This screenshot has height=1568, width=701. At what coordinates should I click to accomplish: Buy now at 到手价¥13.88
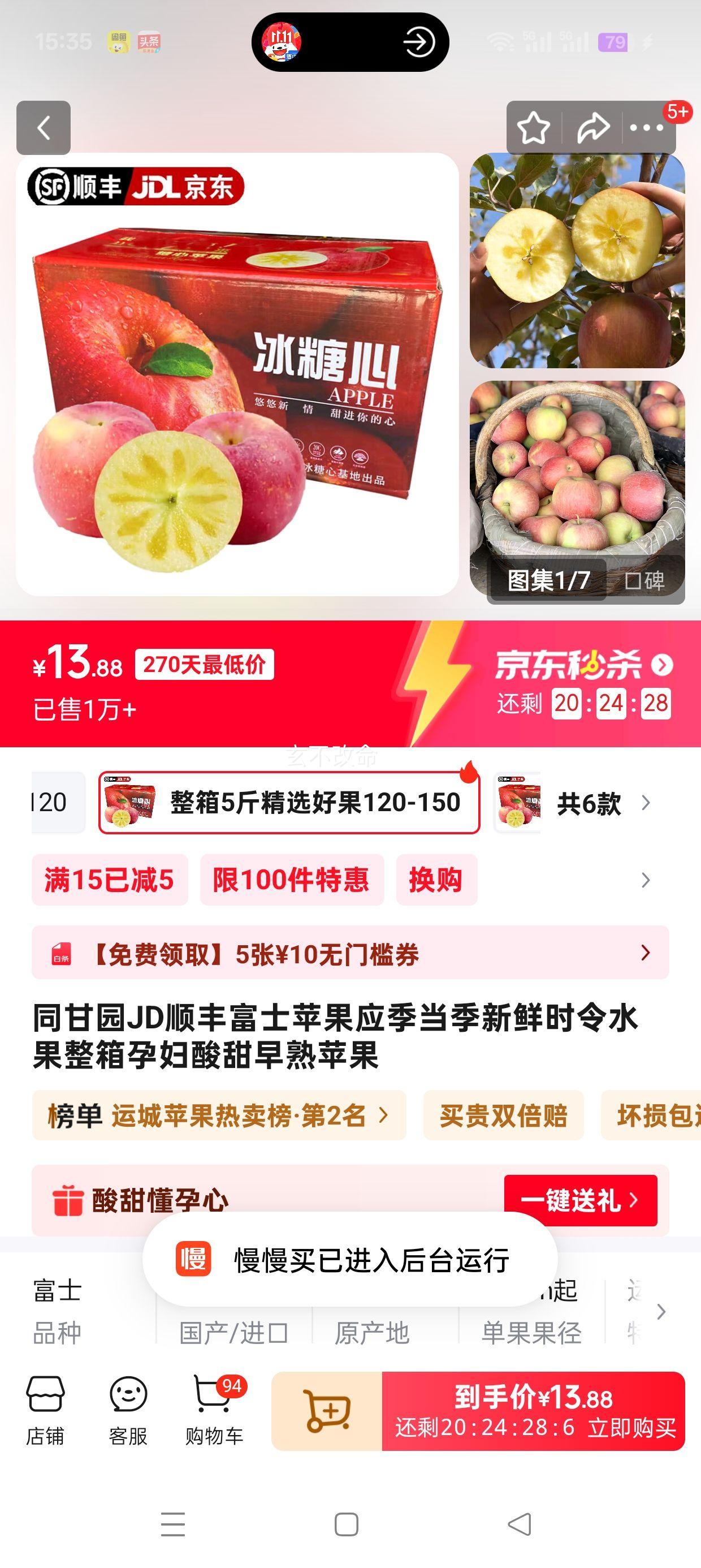click(x=533, y=1410)
